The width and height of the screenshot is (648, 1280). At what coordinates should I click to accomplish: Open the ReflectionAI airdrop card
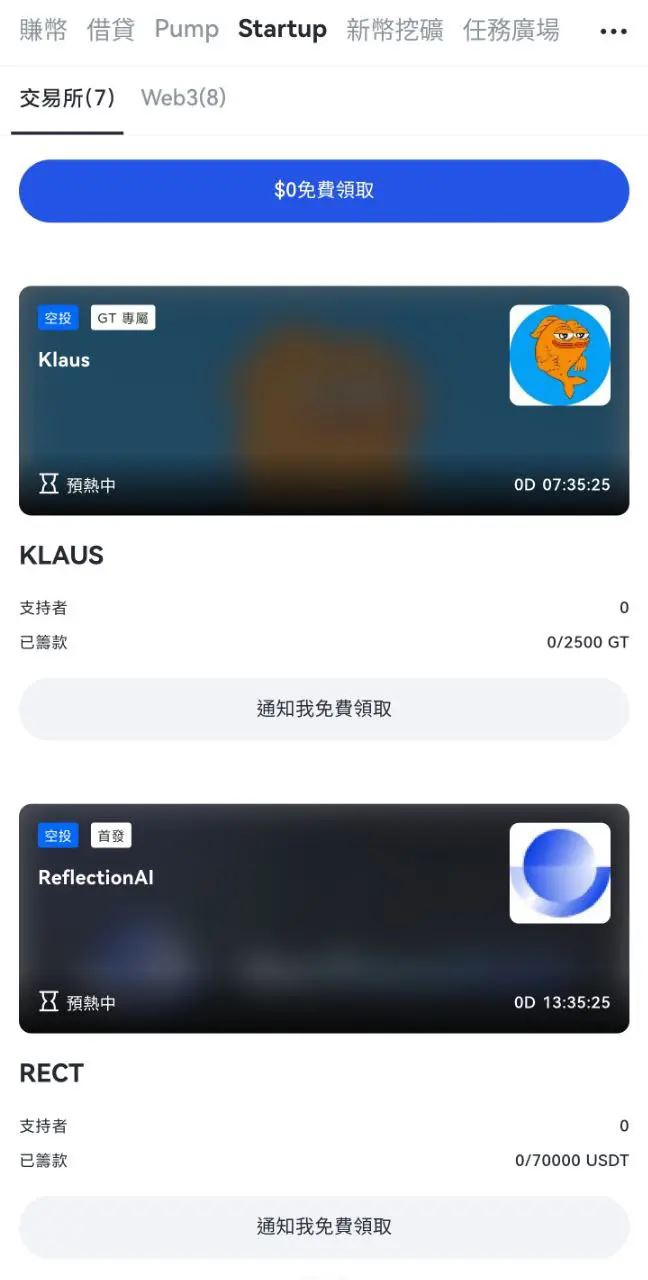coord(324,918)
